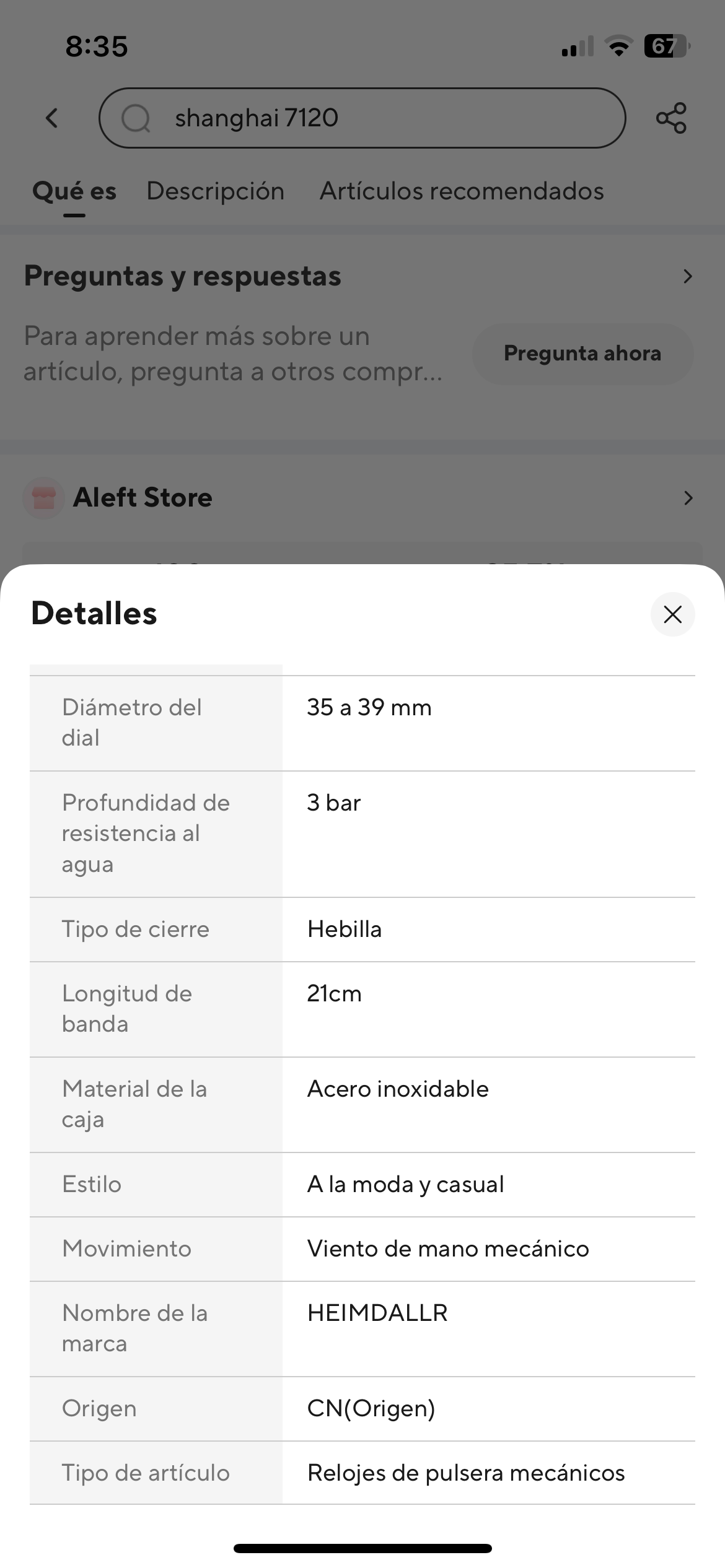725x1568 pixels.
Task: Share this product
Action: pyautogui.click(x=671, y=118)
